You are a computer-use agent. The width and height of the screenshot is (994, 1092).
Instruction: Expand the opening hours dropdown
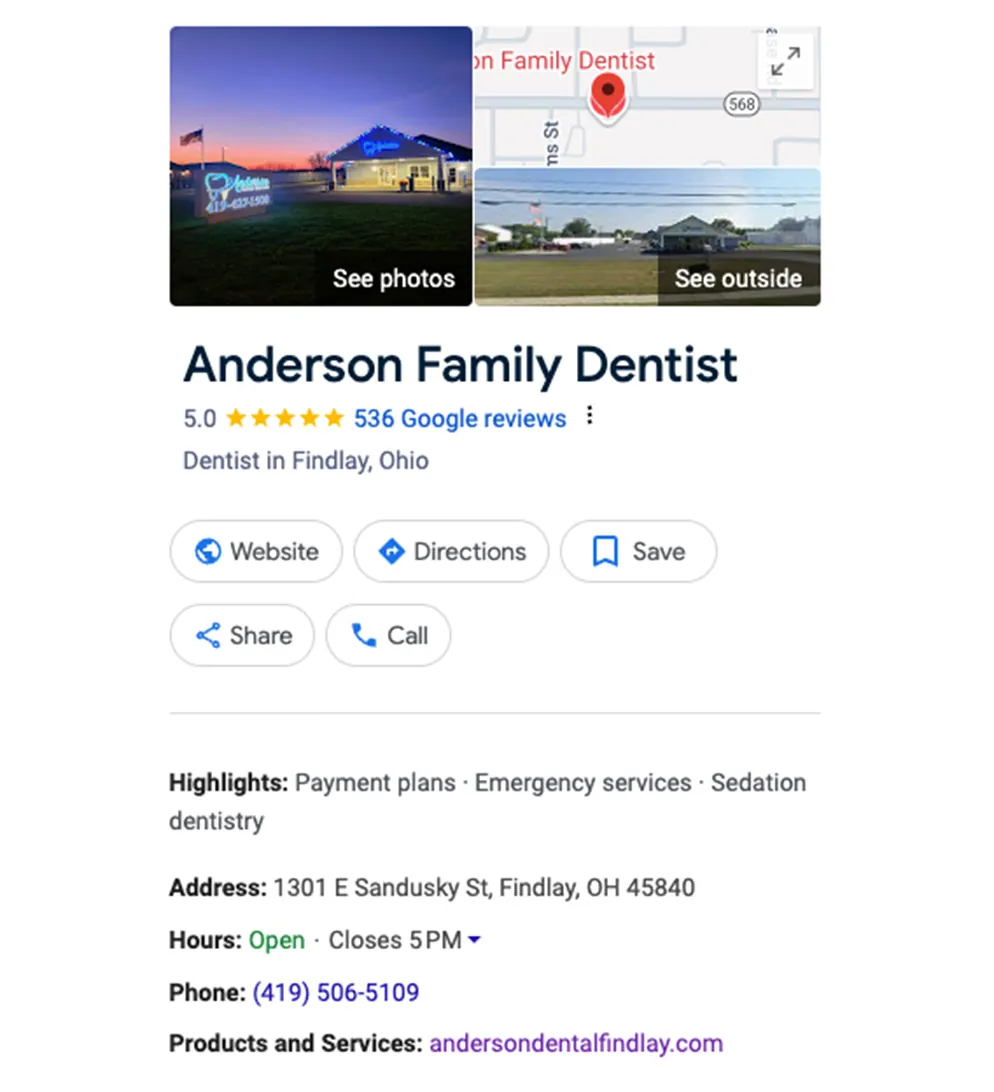click(474, 940)
